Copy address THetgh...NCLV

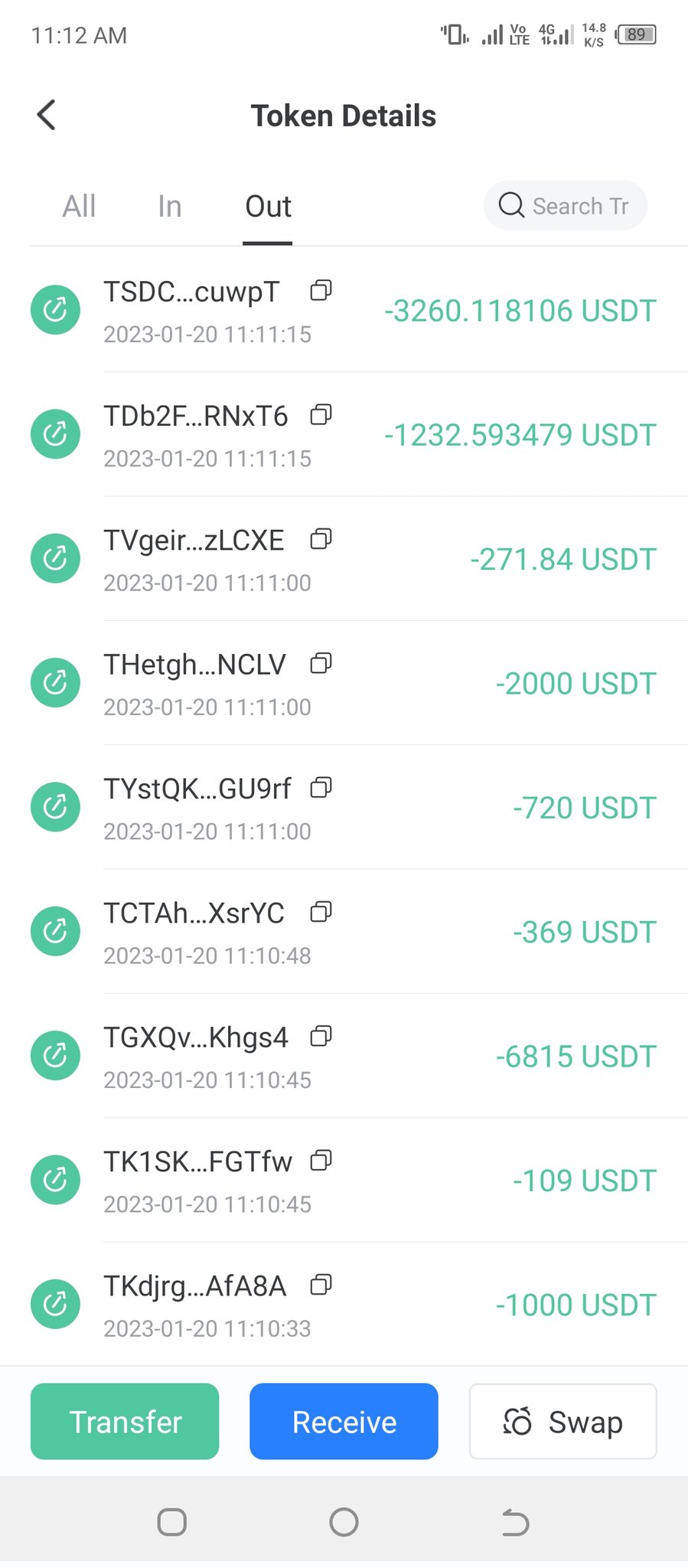tap(321, 664)
